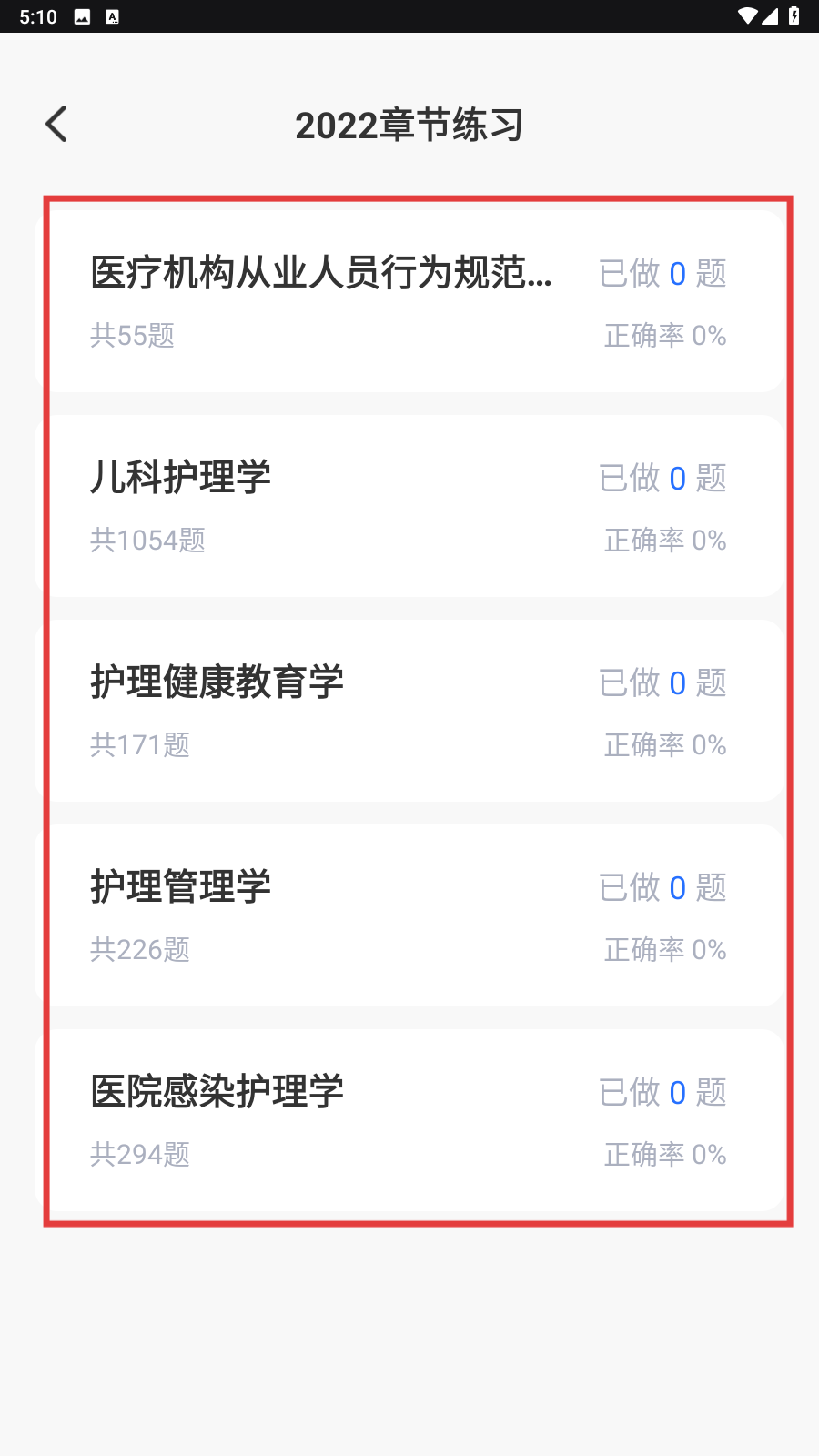Screen dimensions: 819x1456
Task: Open the 医院感染护理学 chapter
Action: (409, 1120)
